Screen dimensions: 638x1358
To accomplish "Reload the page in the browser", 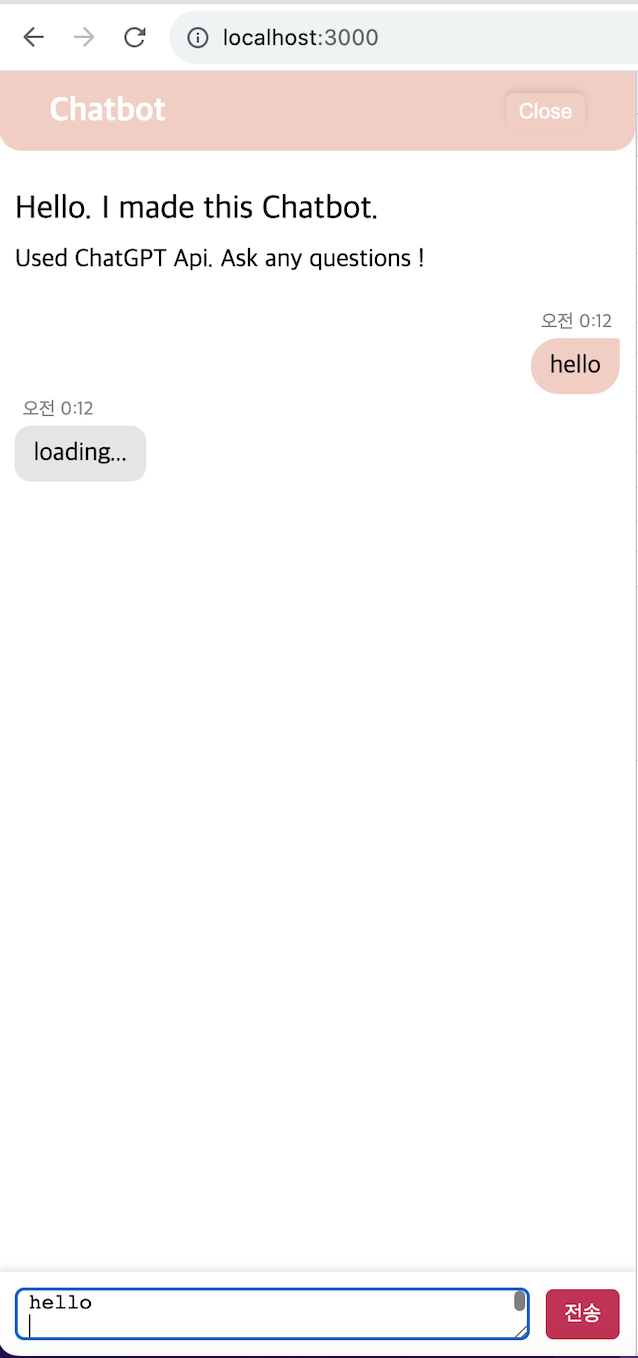I will click(134, 38).
